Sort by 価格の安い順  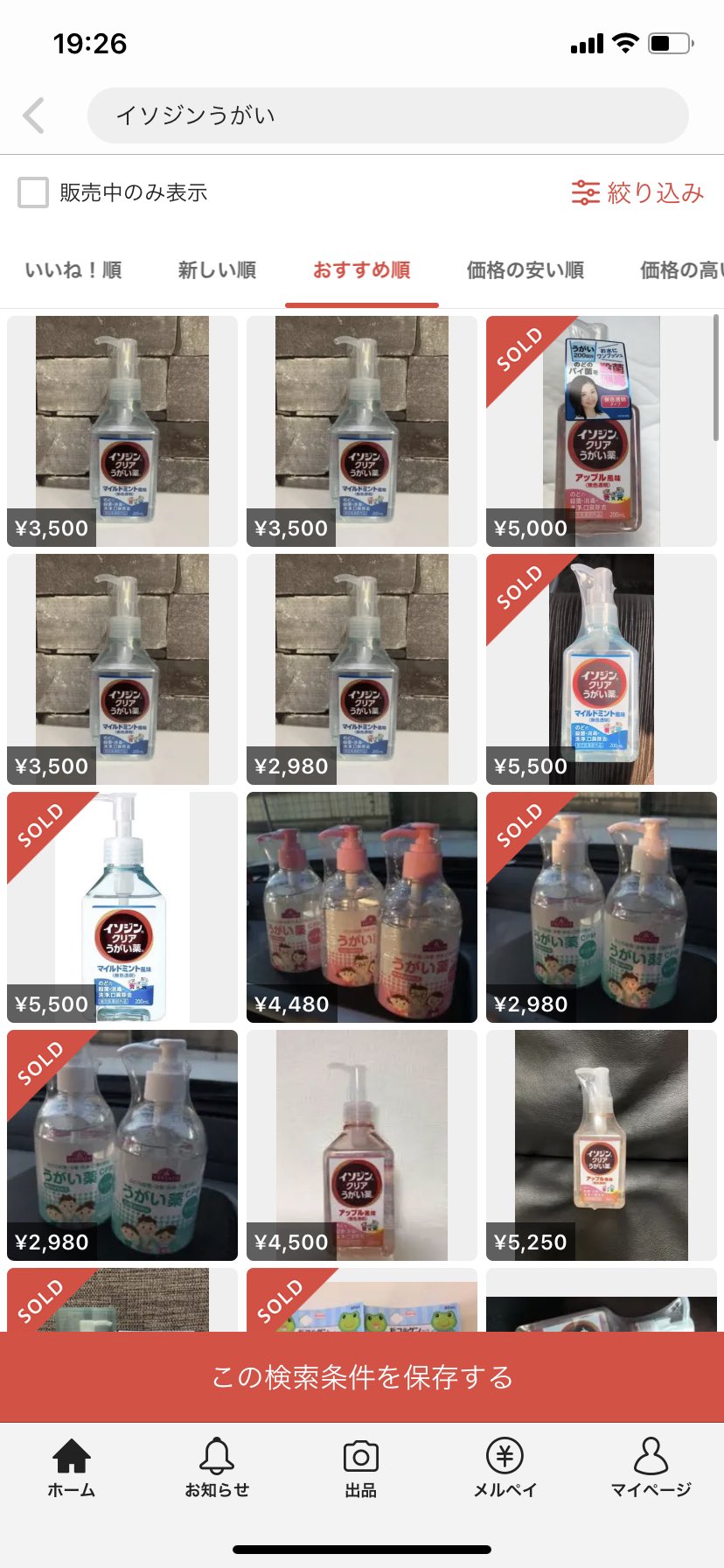tap(525, 270)
